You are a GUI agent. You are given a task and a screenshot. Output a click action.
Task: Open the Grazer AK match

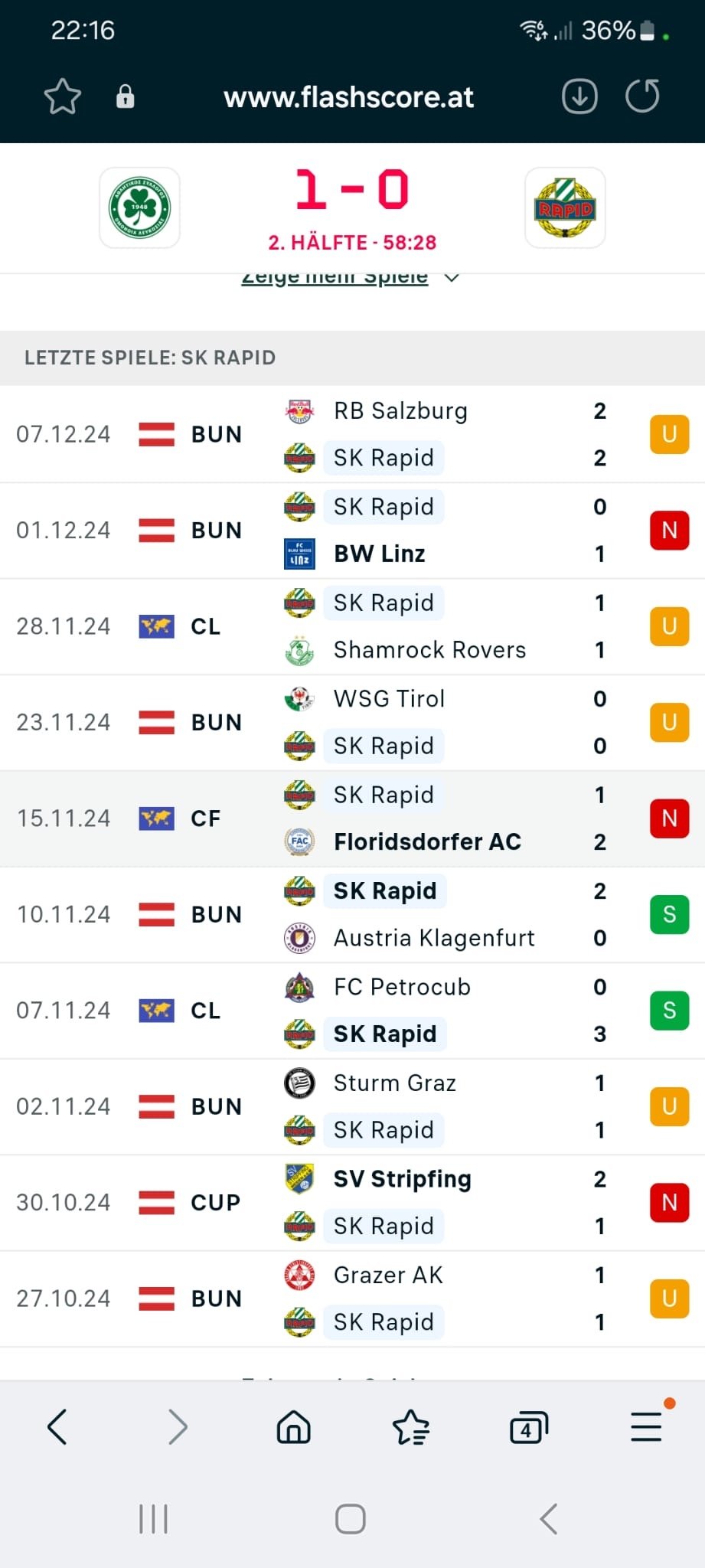coord(352,1299)
